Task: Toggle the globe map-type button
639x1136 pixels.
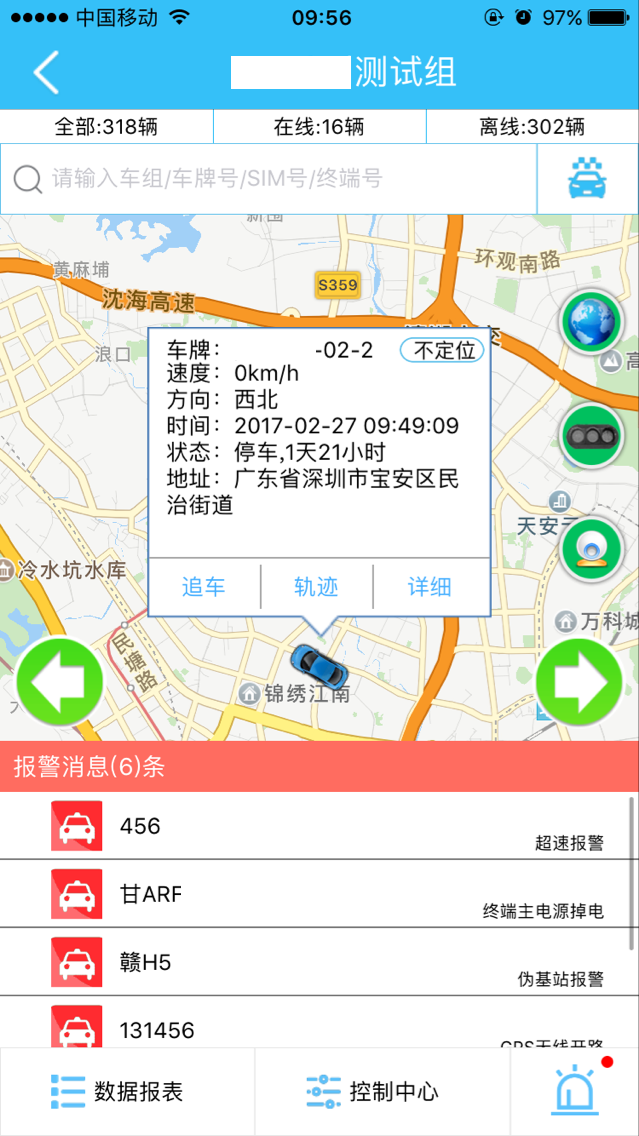Action: tap(590, 322)
